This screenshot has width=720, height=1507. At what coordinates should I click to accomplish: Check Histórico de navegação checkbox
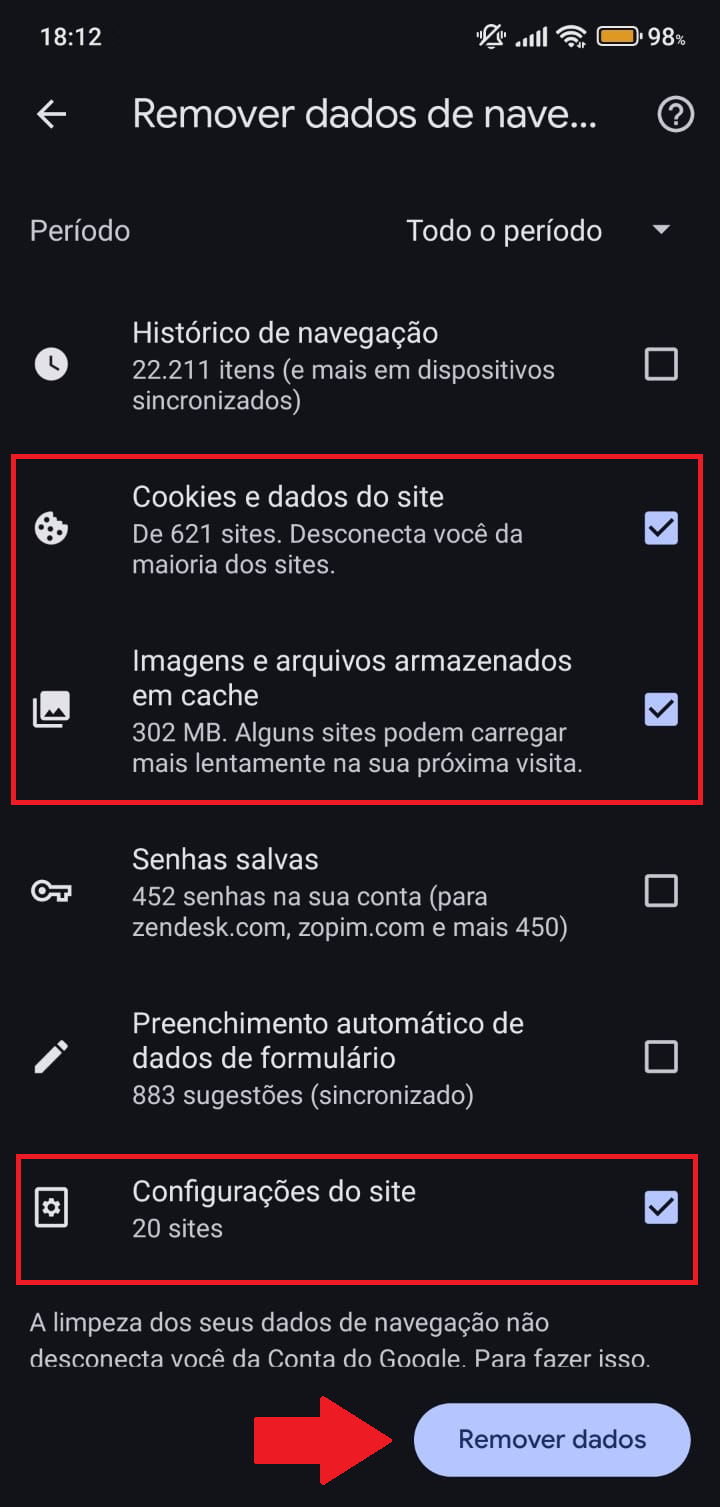(x=661, y=365)
